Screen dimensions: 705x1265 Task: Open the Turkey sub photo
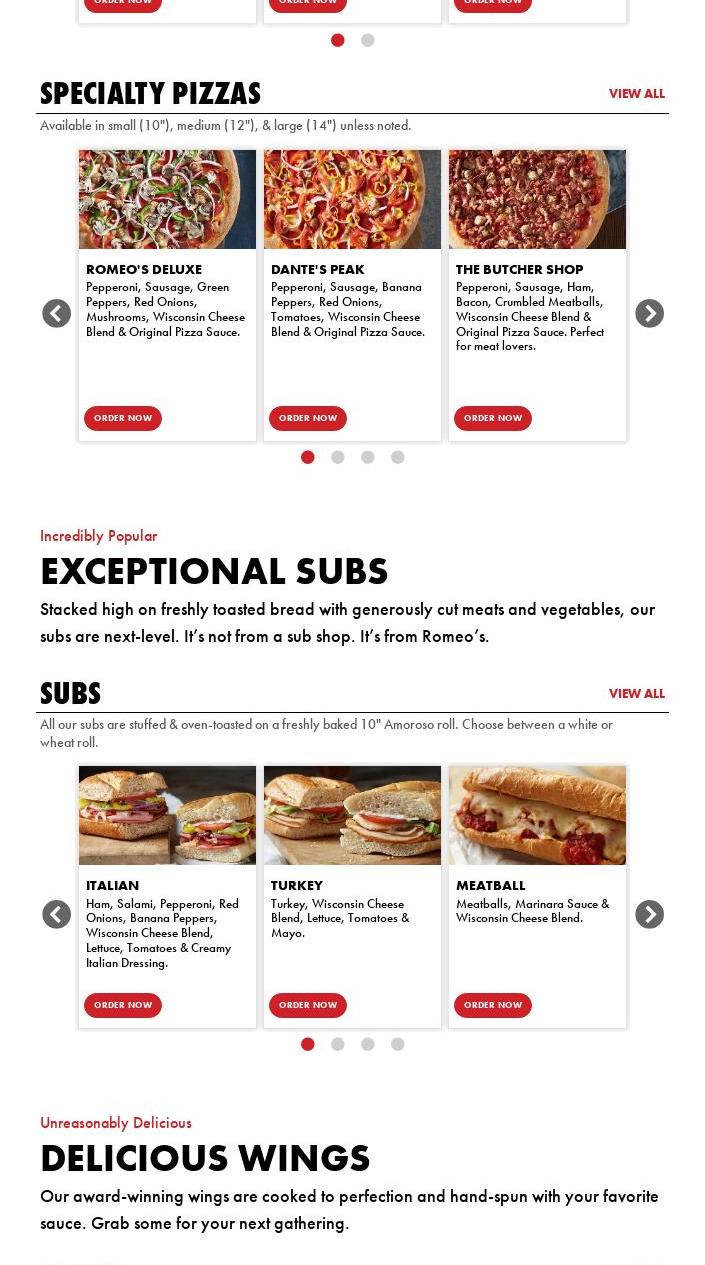pyautogui.click(x=352, y=815)
